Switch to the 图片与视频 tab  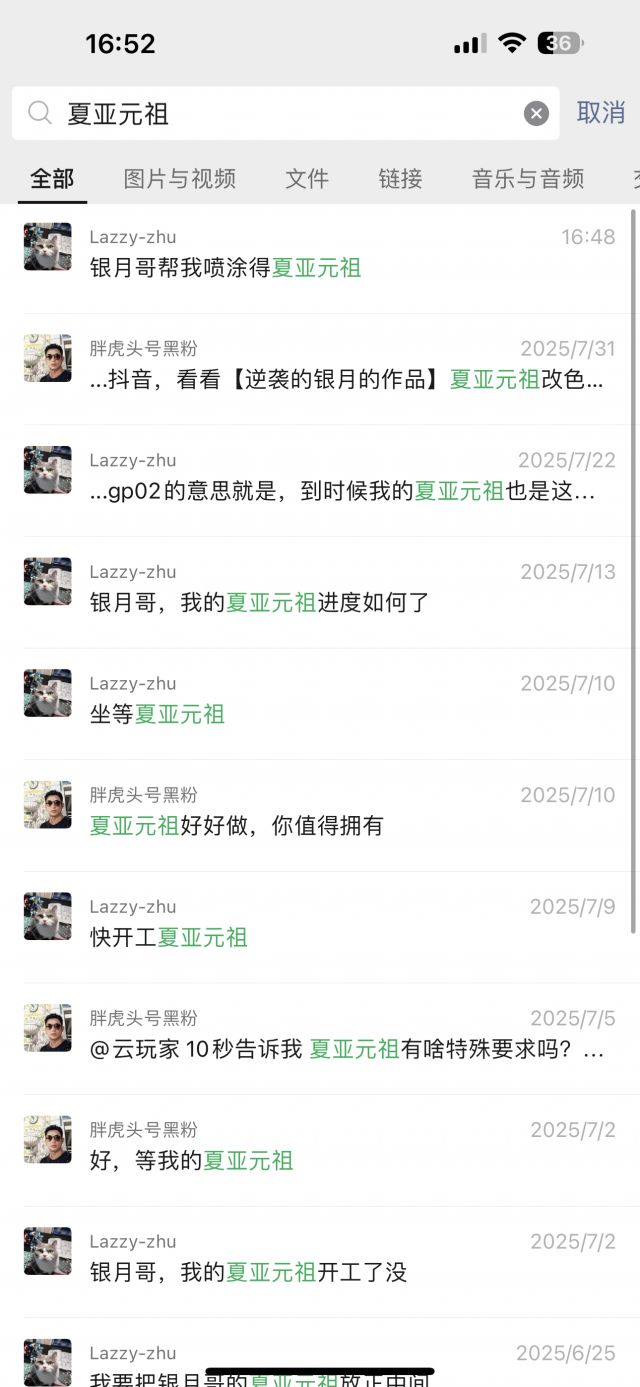180,179
